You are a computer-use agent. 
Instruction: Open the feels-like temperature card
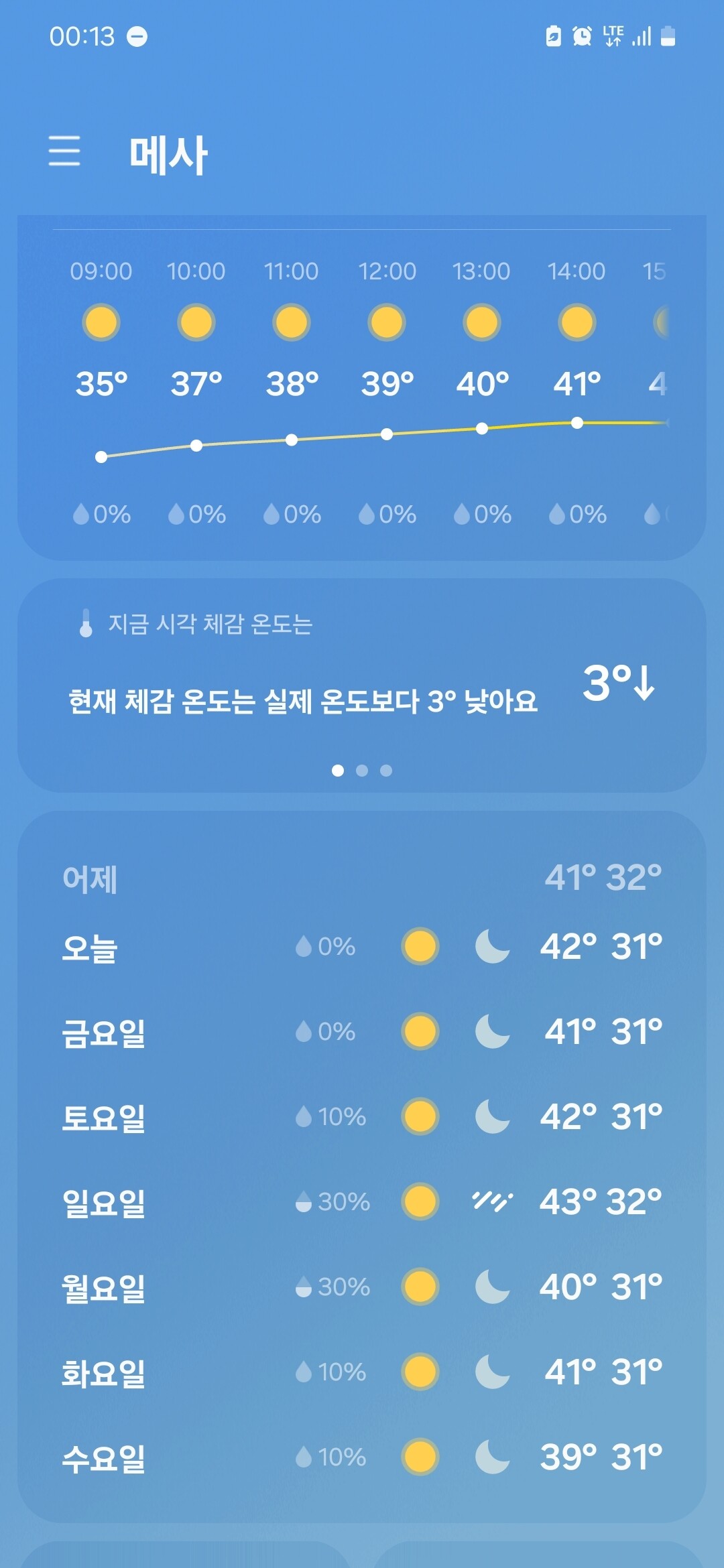362,685
